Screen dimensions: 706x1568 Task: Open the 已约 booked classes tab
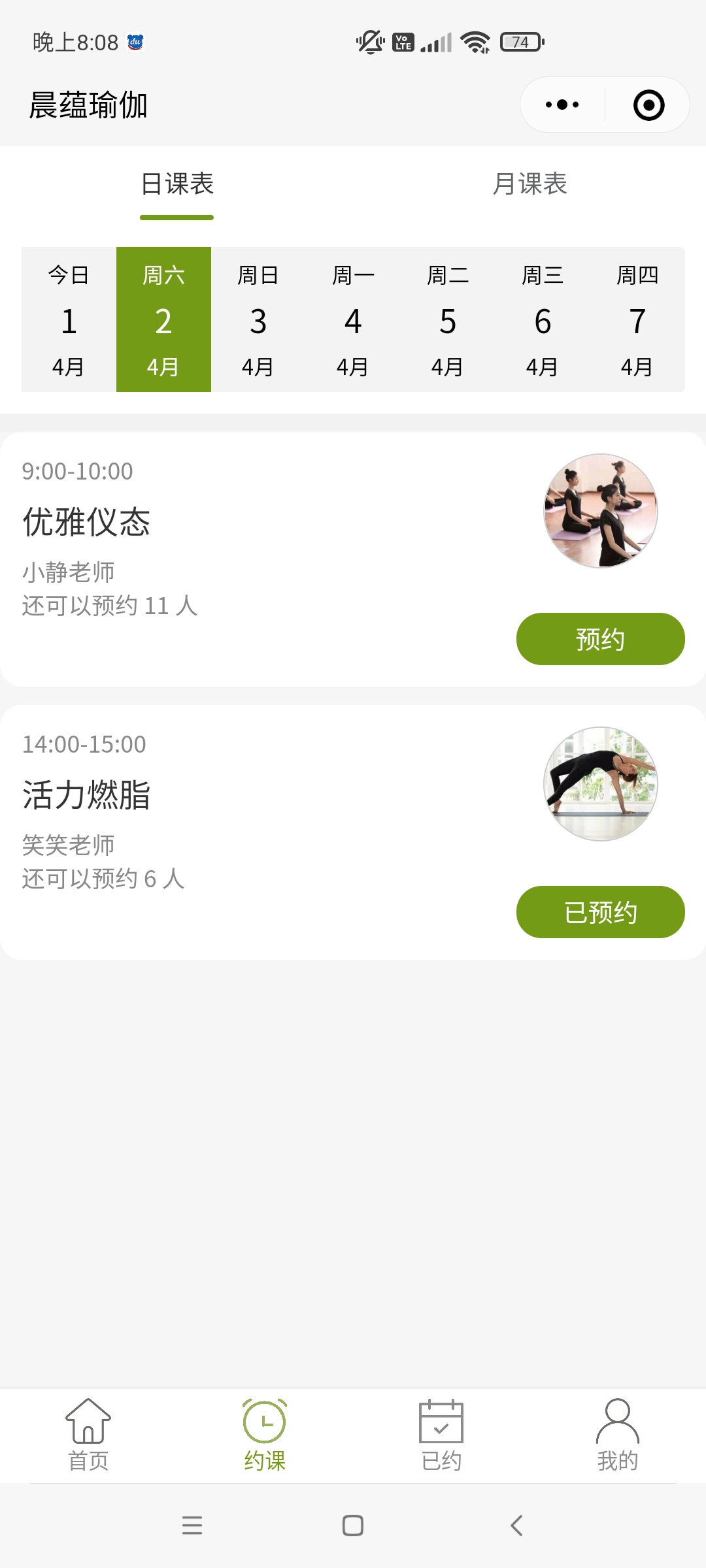click(x=441, y=1435)
